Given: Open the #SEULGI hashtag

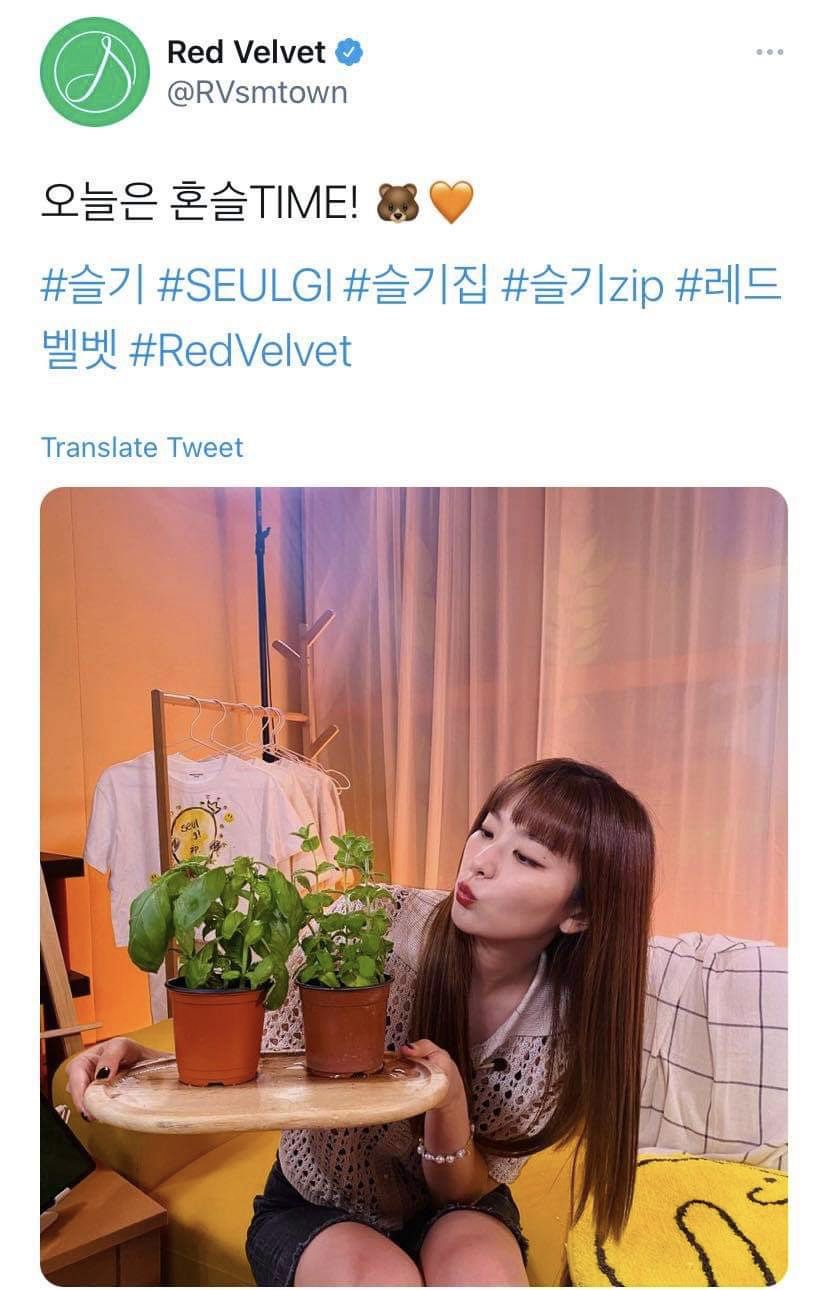Looking at the screenshot, I should click(245, 289).
